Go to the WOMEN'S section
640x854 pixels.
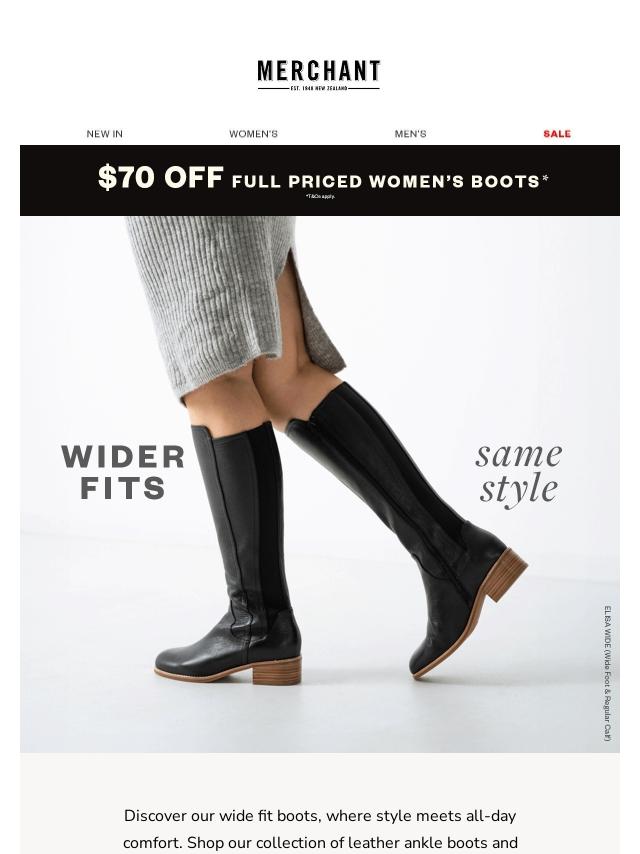point(253,133)
